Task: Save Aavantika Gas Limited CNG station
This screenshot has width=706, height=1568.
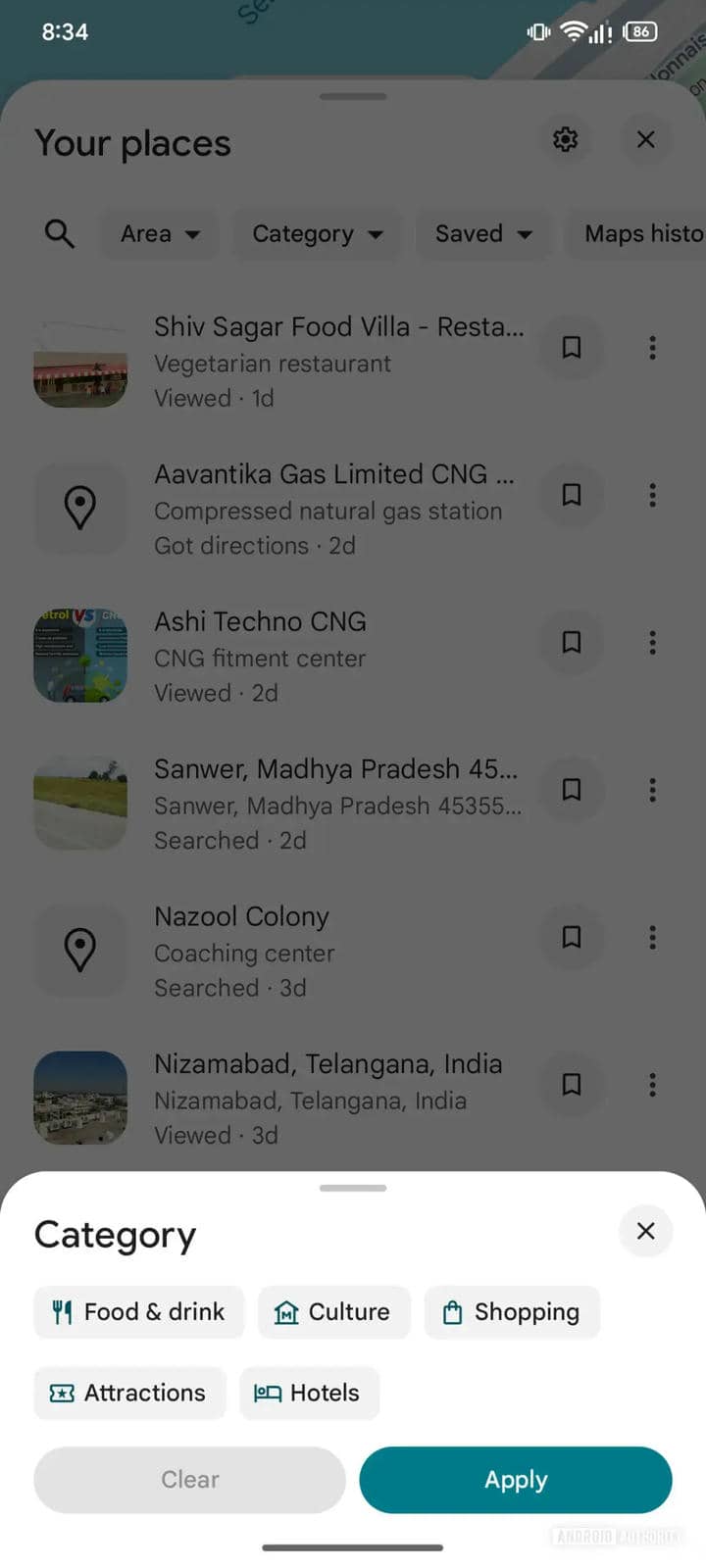Action: click(x=572, y=496)
